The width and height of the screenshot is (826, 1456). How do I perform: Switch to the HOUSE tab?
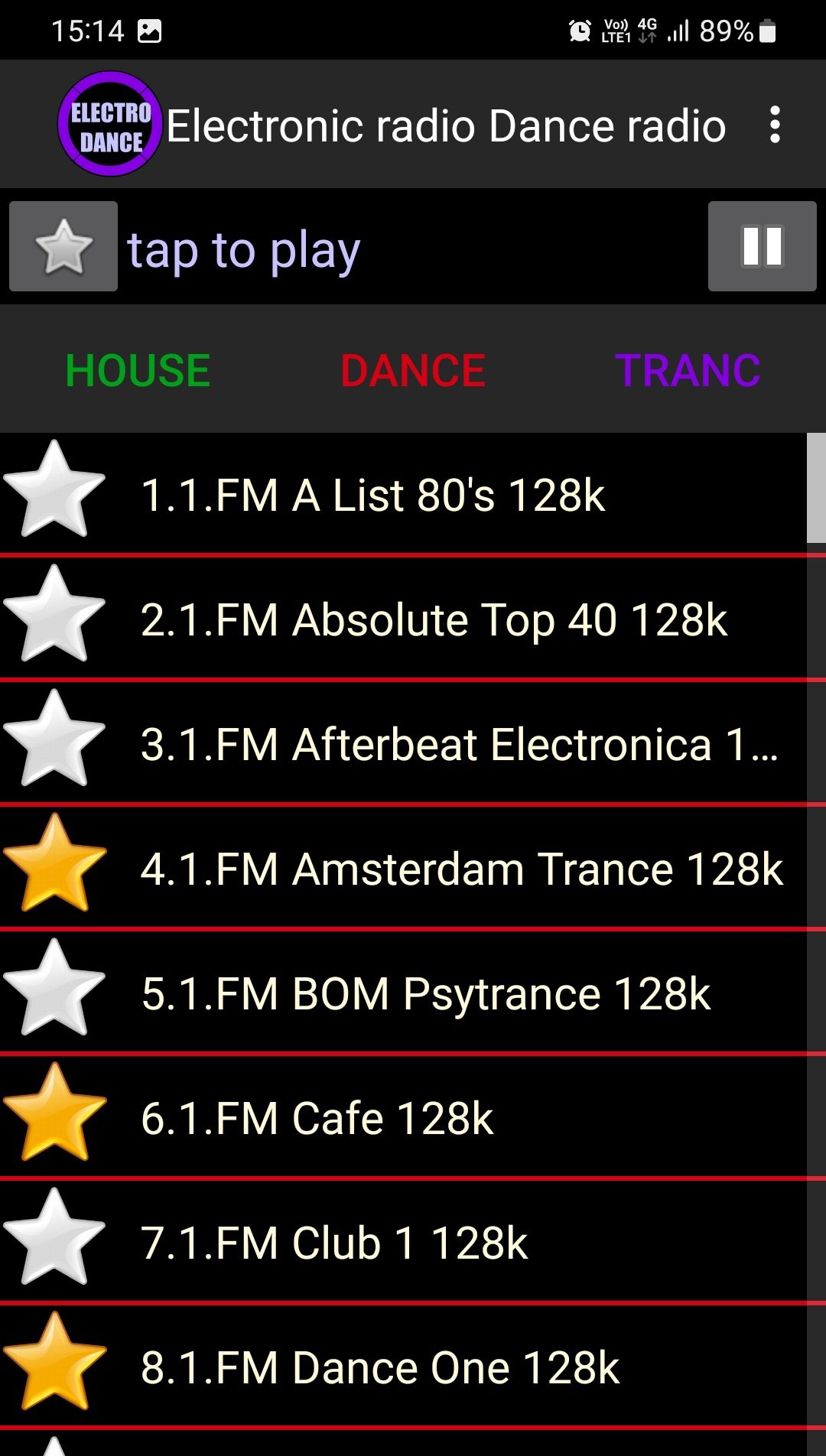click(x=138, y=371)
